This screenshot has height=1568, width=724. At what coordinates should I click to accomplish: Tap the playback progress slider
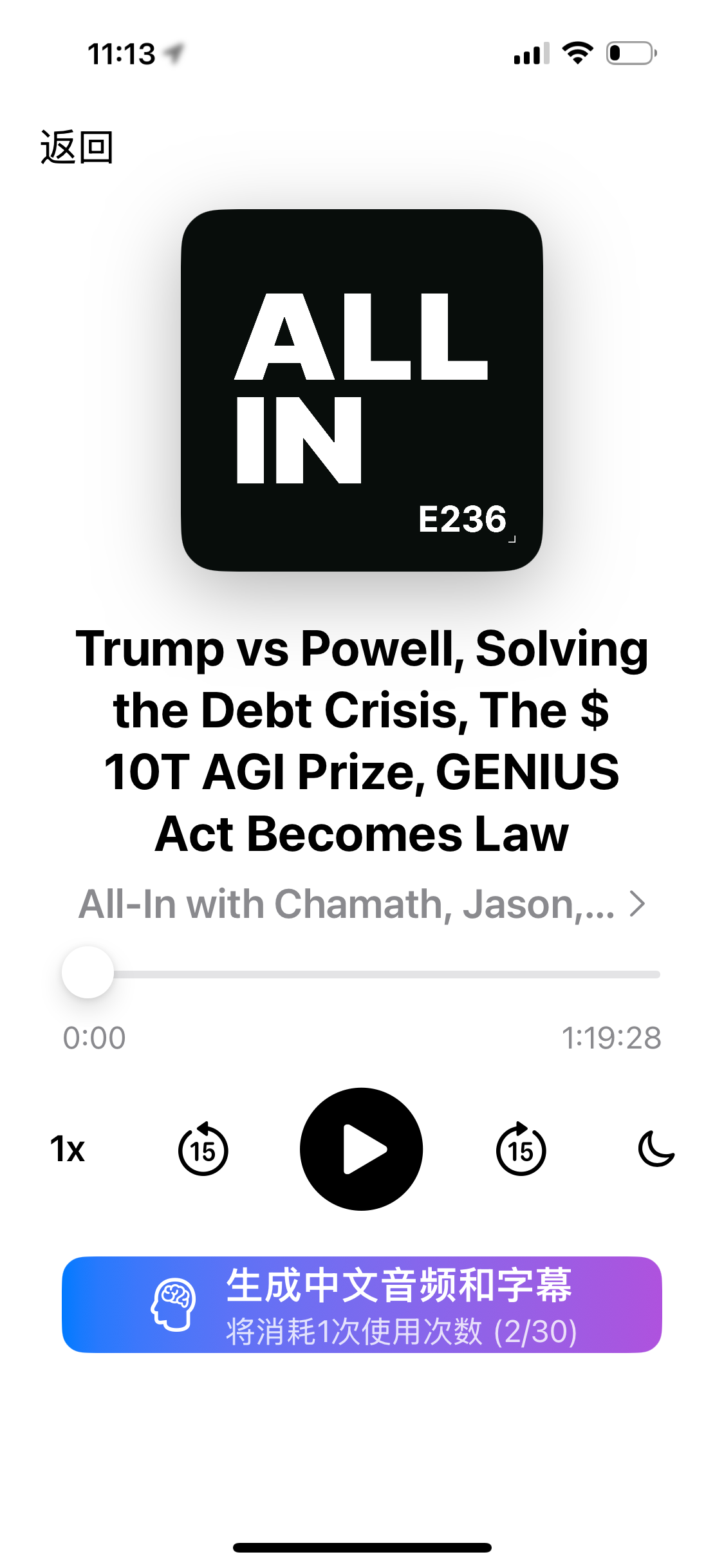click(x=362, y=973)
